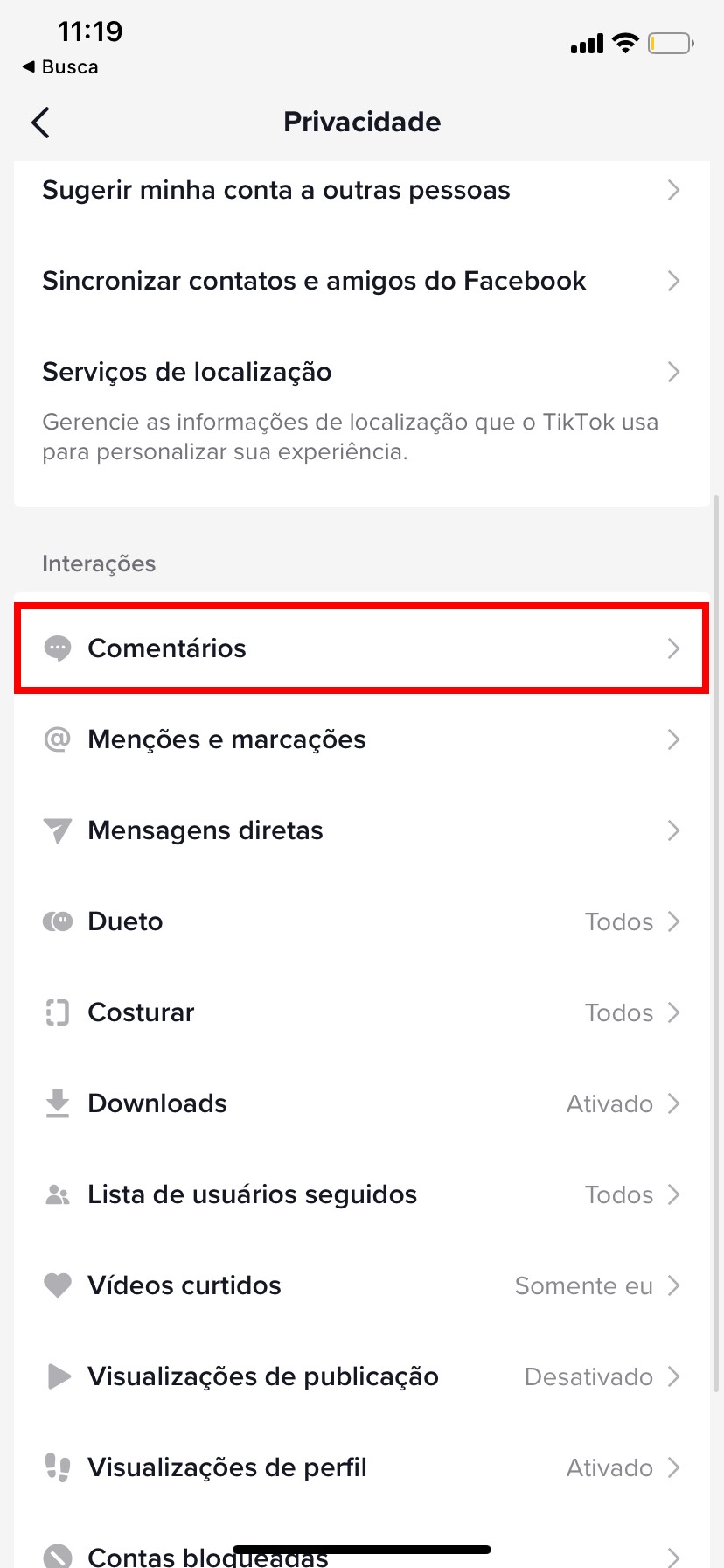Screen dimensions: 724x1568
Task: Open Serviços de localização settings
Action: [x=361, y=373]
